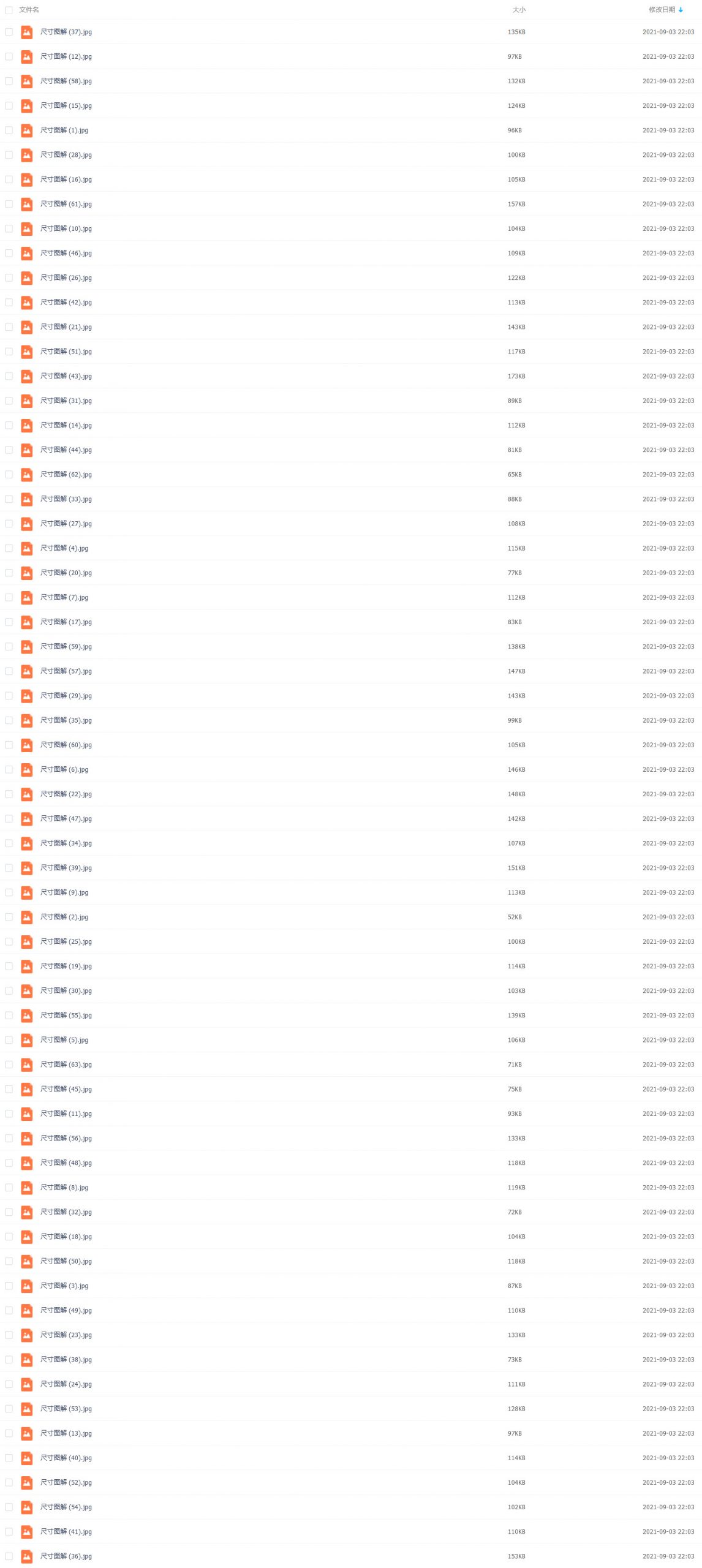Open the file 尺寸图解 (37).jpg
Viewport: 702px width, 1568px height.
pyautogui.click(x=66, y=32)
